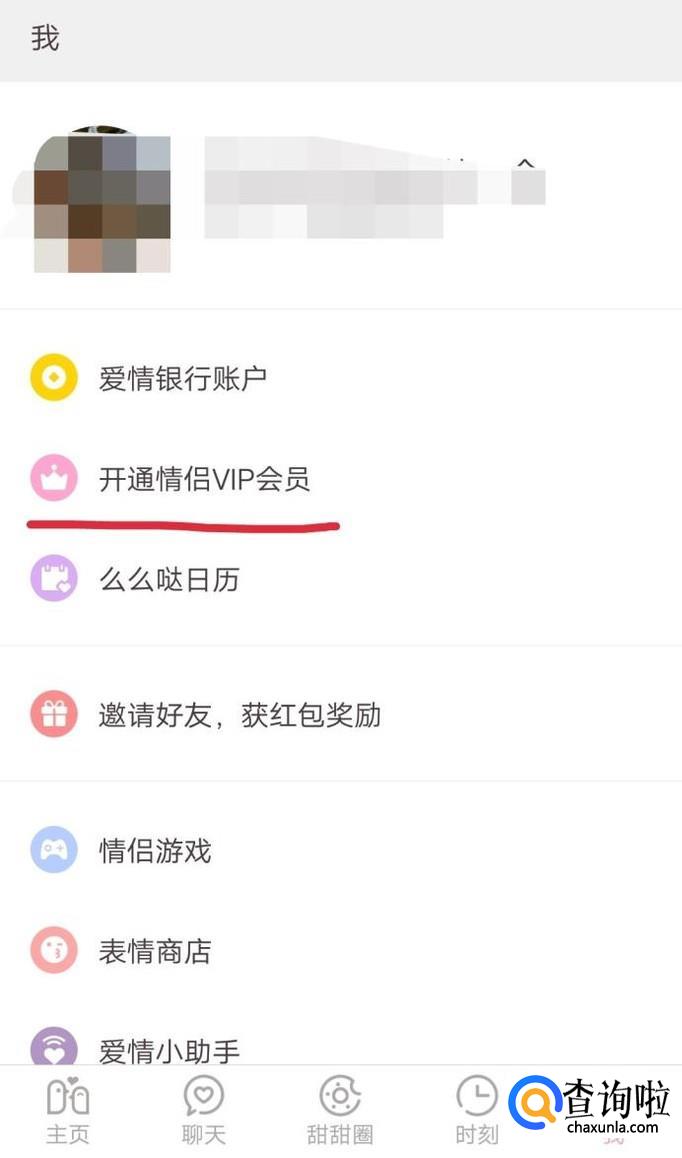The image size is (682, 1158).
Task: Open 么么哒日历
Action: [169, 580]
